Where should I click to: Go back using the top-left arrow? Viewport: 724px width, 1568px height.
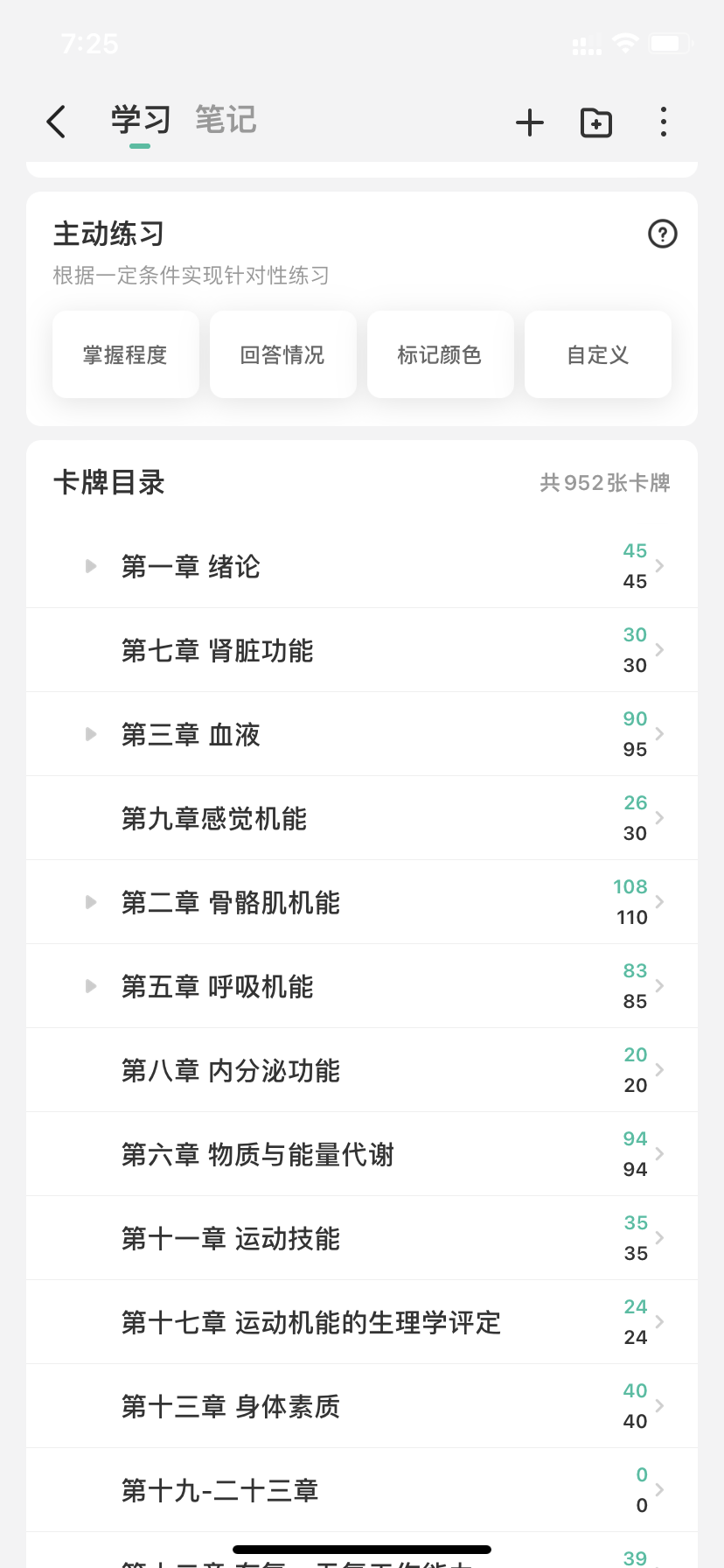click(56, 122)
